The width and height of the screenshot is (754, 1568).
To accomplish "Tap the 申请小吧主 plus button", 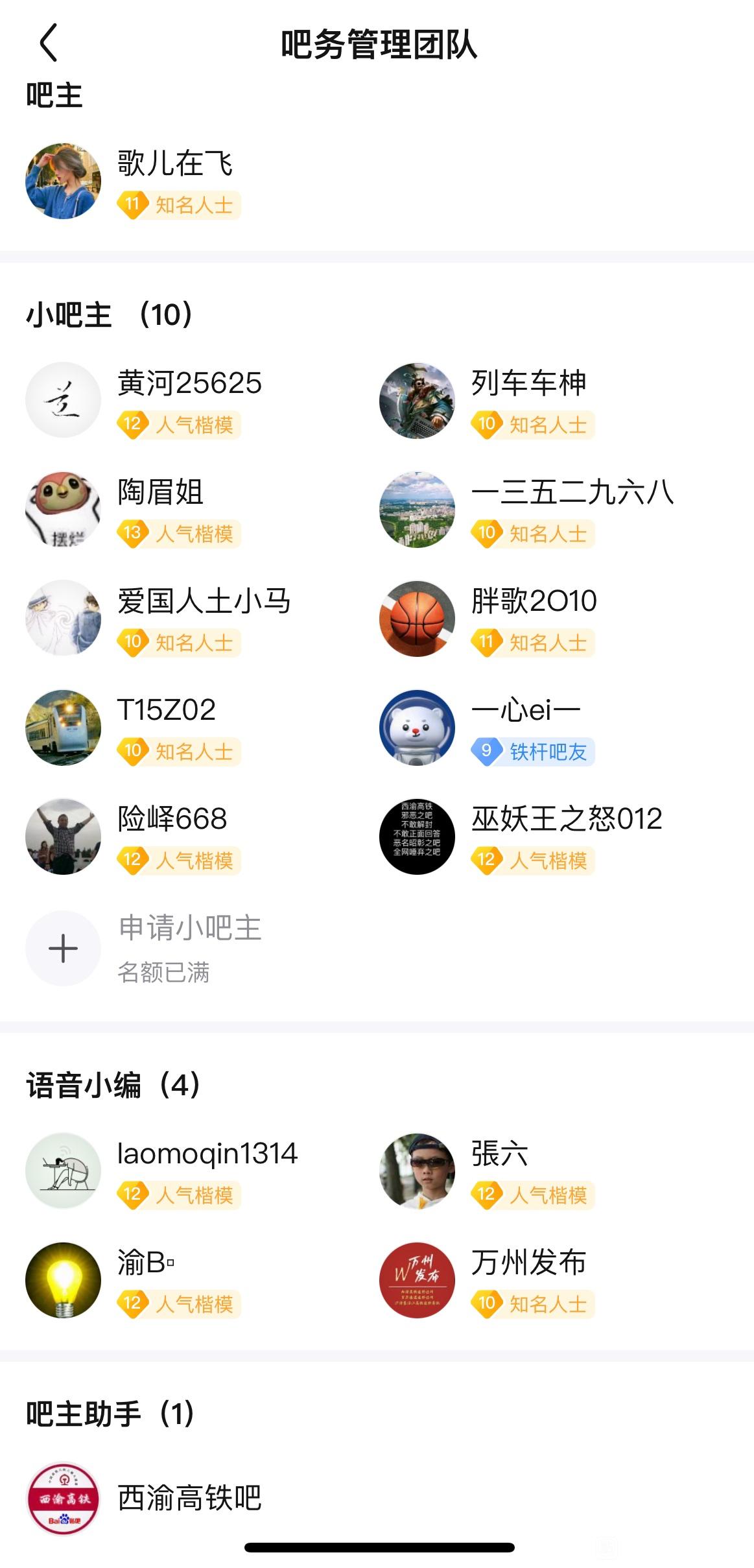I will click(x=64, y=948).
